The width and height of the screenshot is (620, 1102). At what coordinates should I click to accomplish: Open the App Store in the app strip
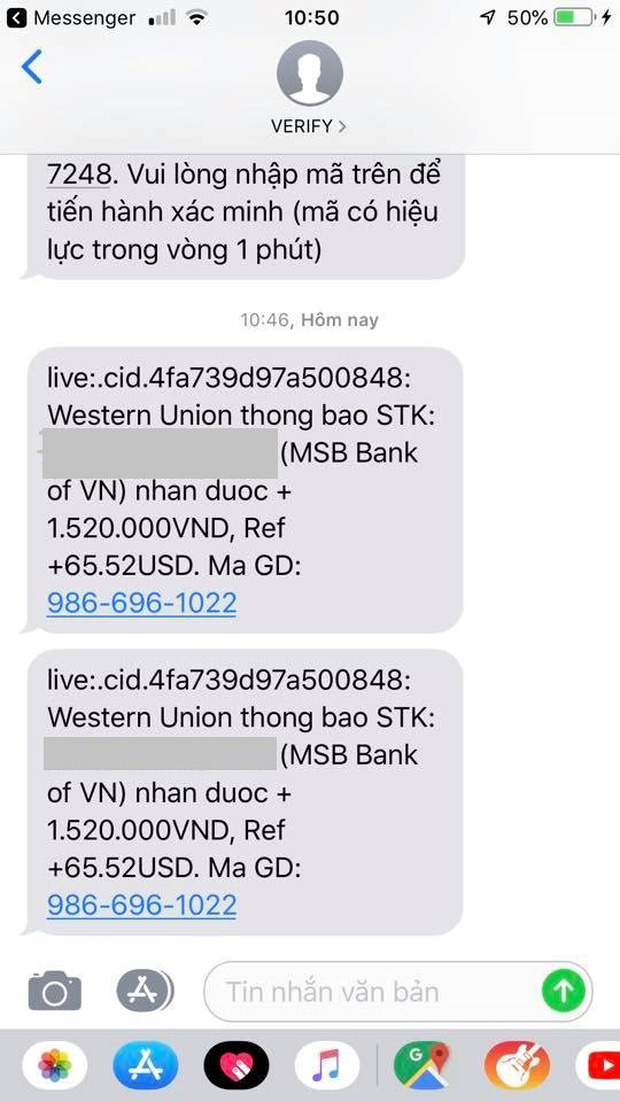[x=145, y=1066]
